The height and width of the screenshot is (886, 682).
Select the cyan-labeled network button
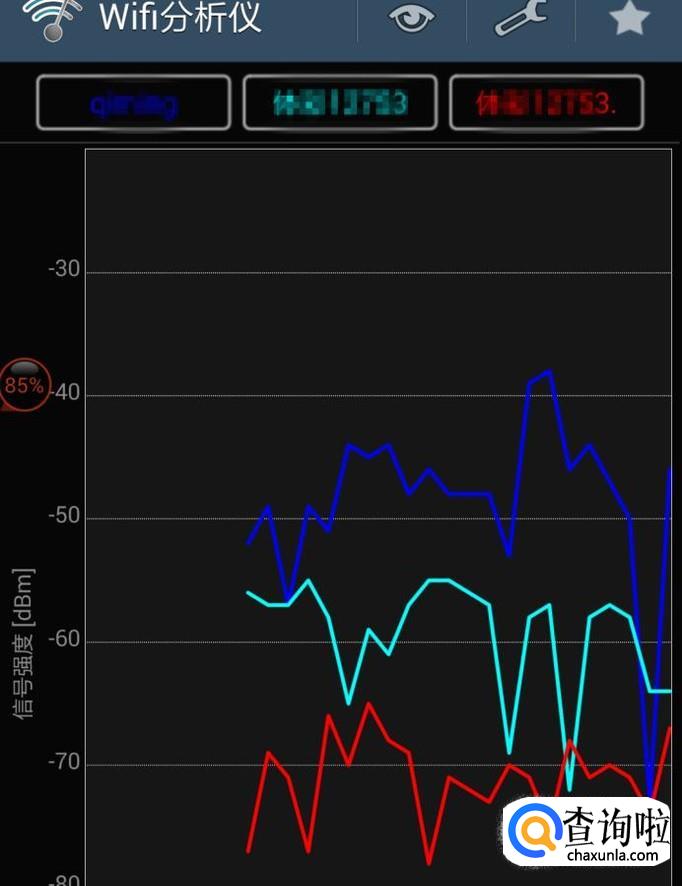coord(340,103)
